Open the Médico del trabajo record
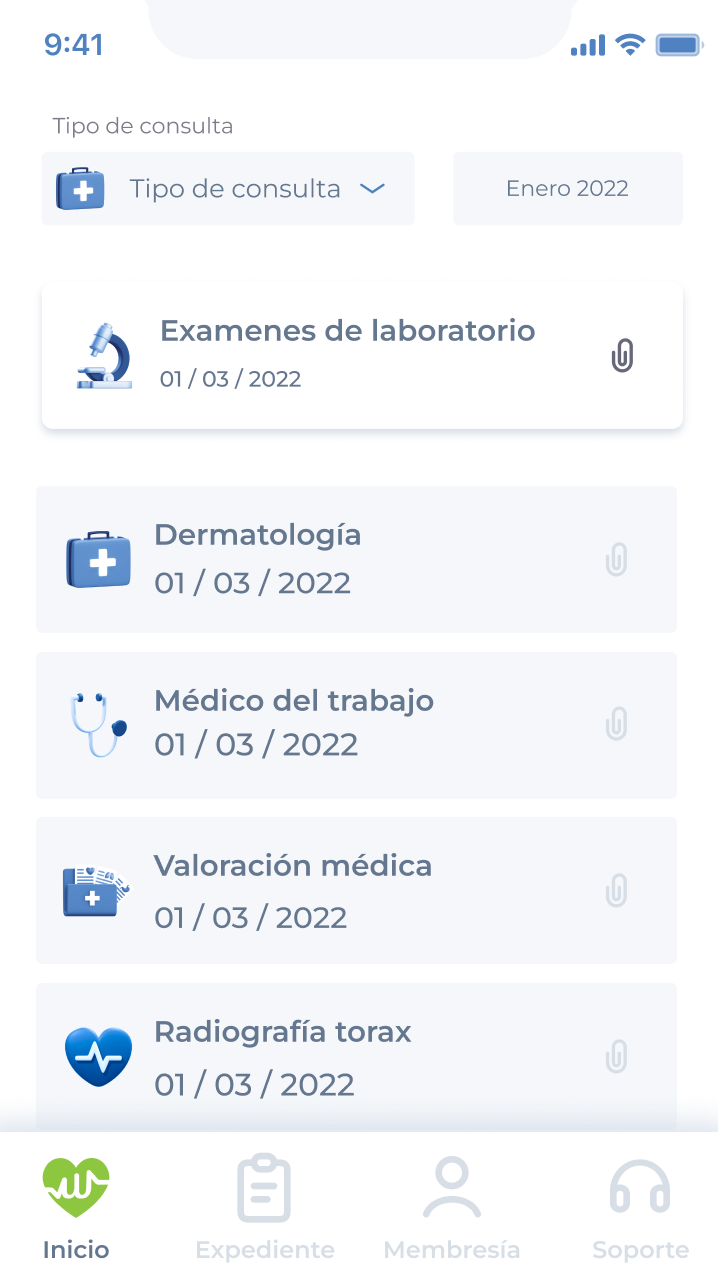The height and width of the screenshot is (1280, 720). coord(300,725)
